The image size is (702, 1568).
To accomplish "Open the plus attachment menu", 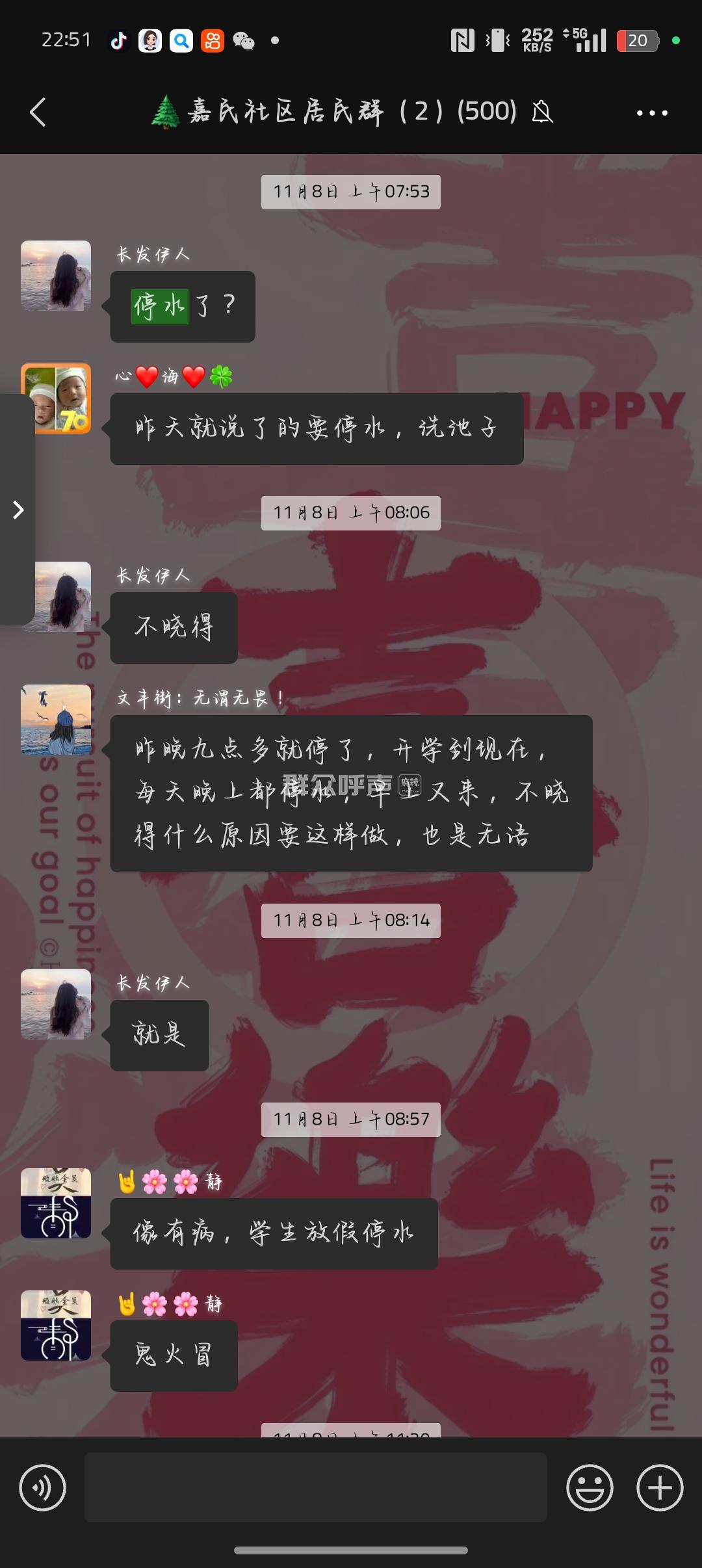I will point(659,1487).
